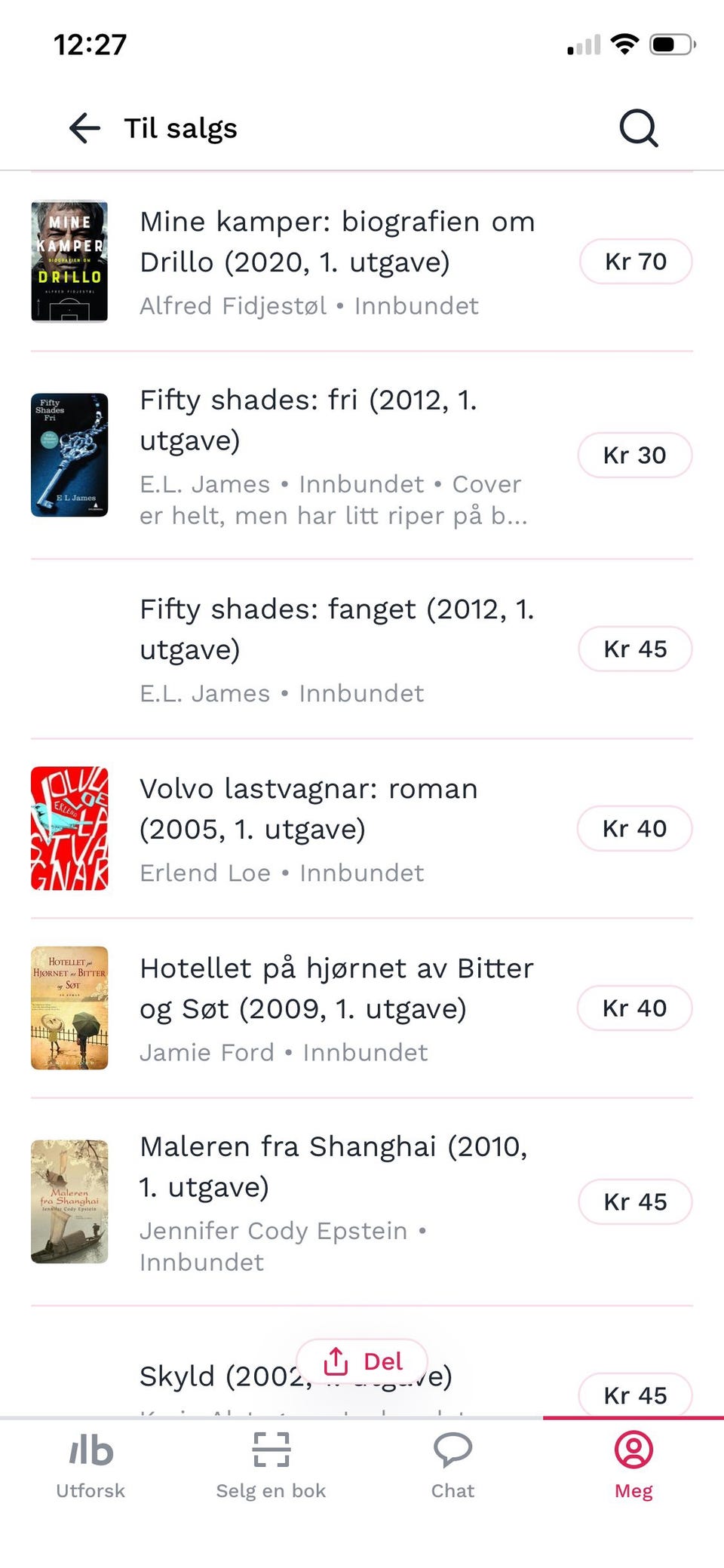
Task: Open Mine kamper: biografien om Drillo listing
Action: (x=362, y=262)
